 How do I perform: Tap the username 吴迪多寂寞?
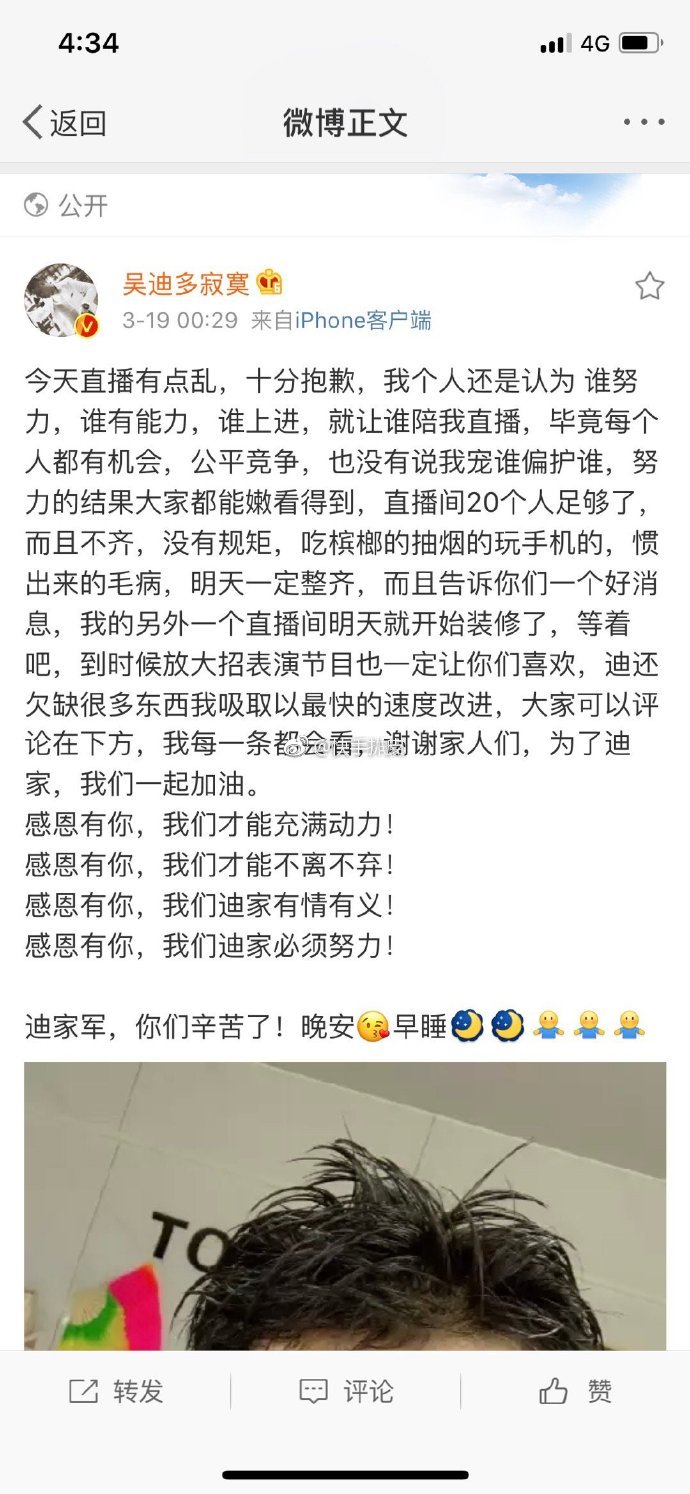(x=186, y=284)
